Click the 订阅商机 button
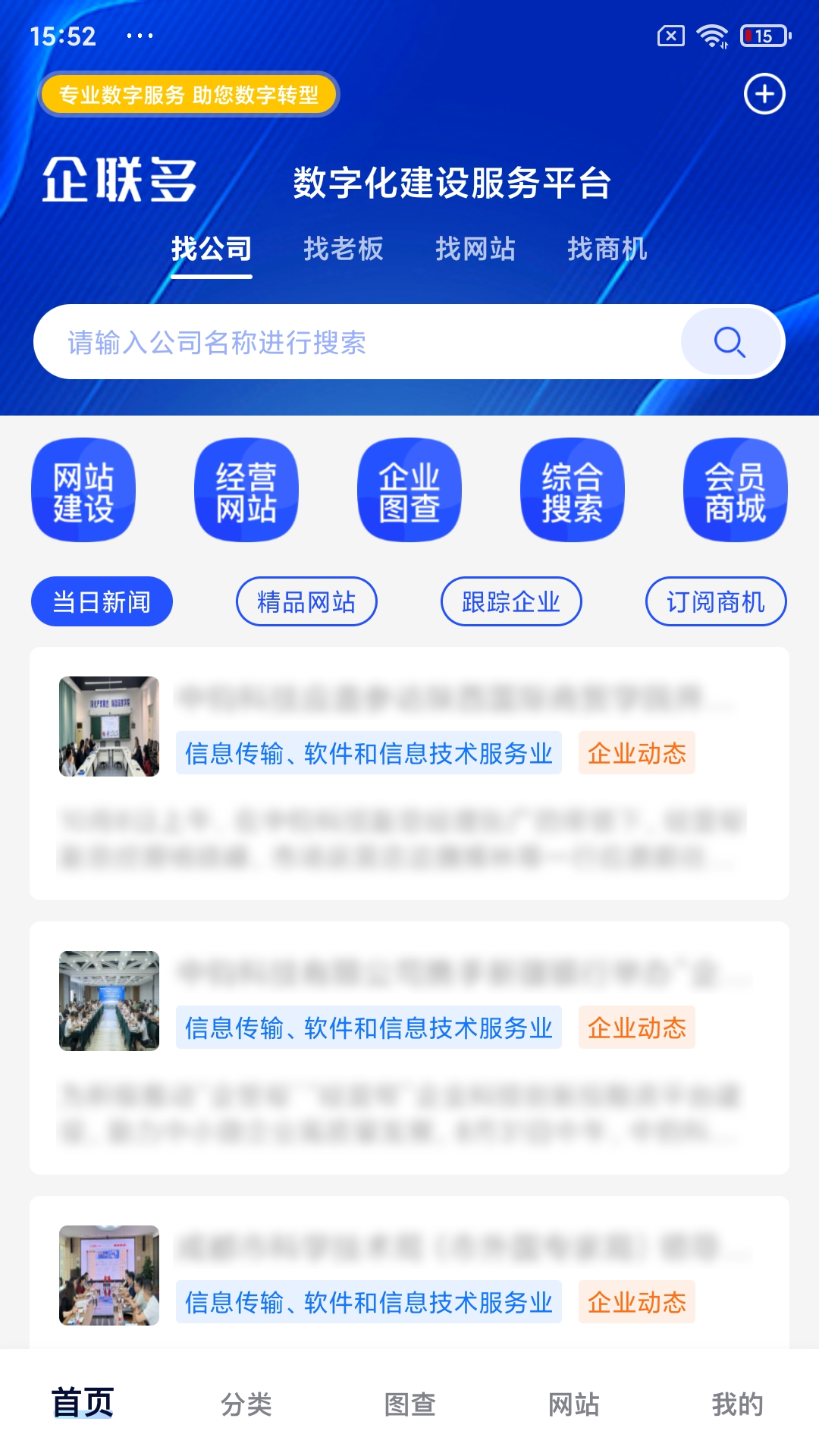 717,600
